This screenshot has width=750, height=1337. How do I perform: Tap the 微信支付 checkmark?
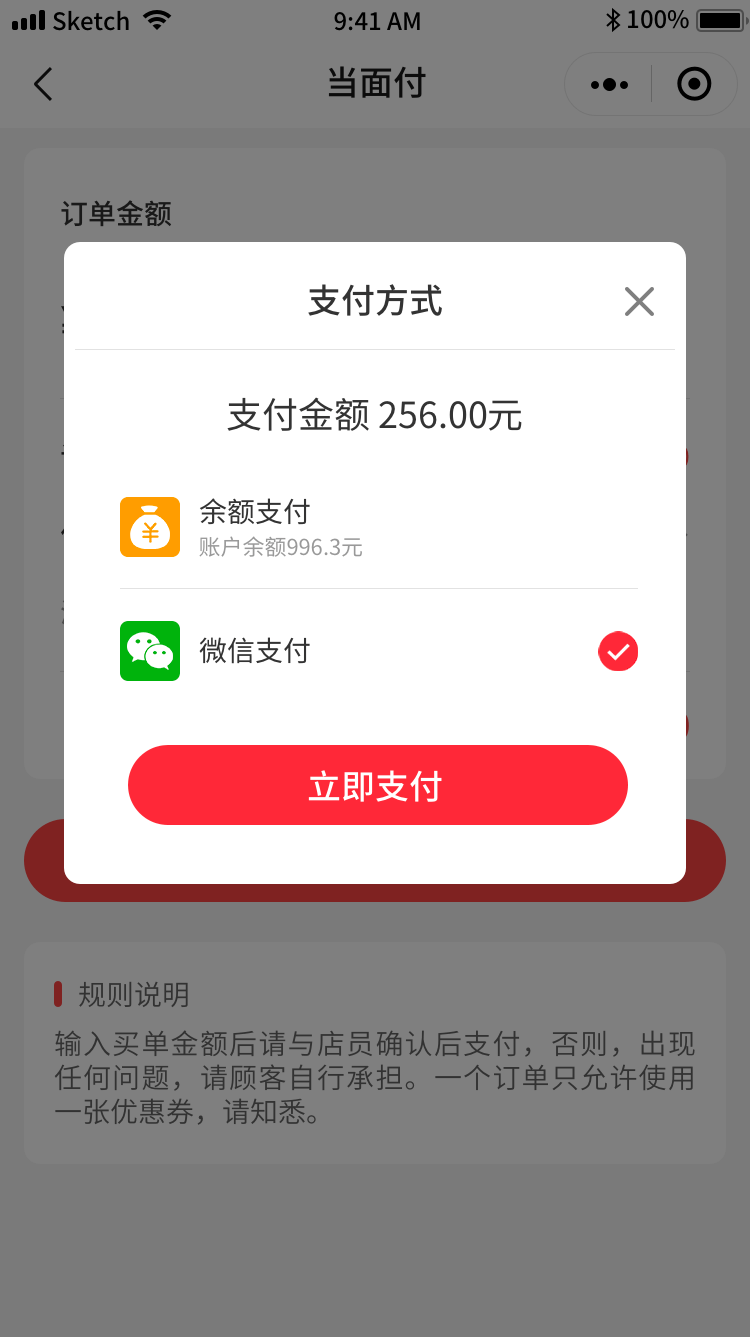coord(618,652)
